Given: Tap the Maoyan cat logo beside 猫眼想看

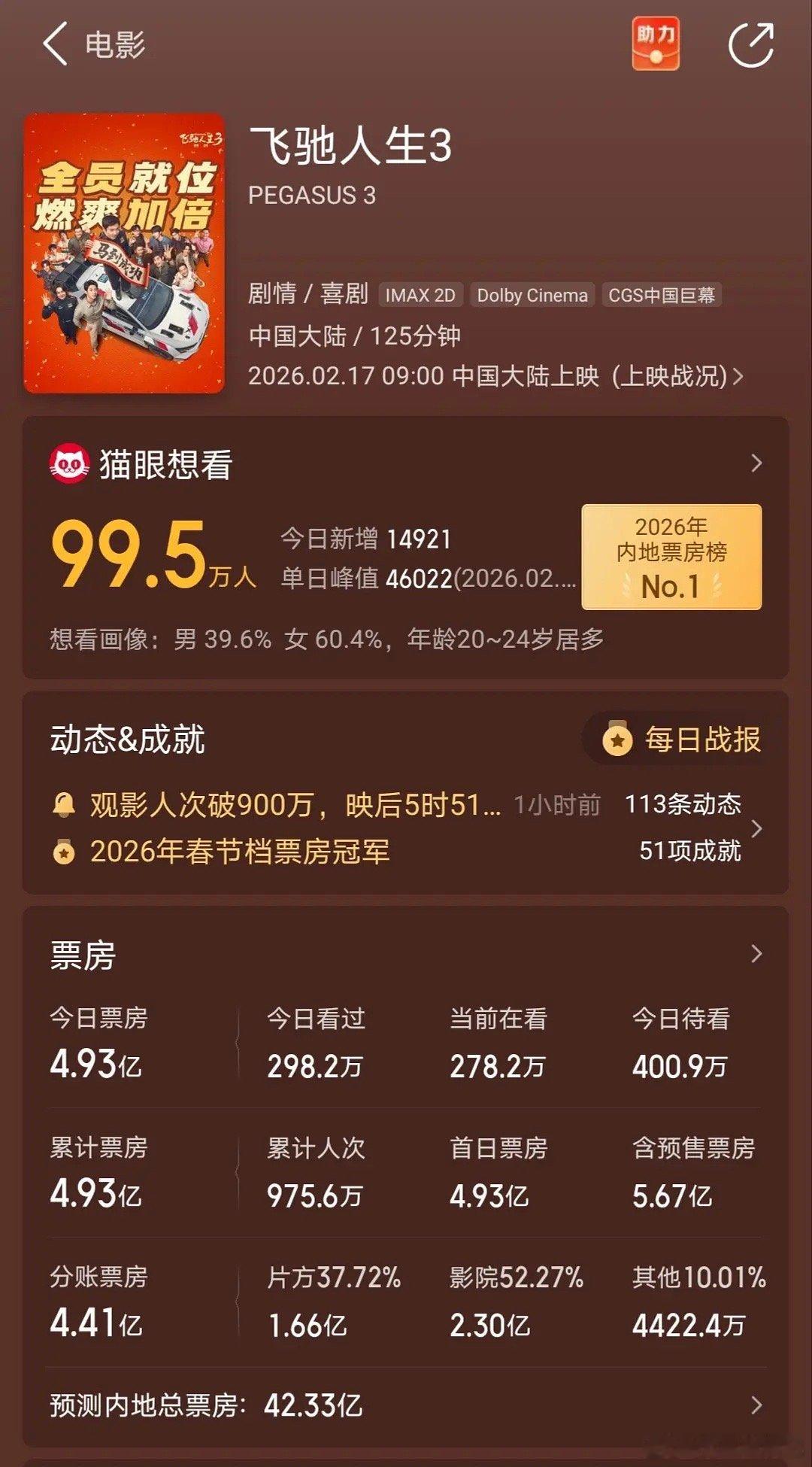Looking at the screenshot, I should (69, 465).
